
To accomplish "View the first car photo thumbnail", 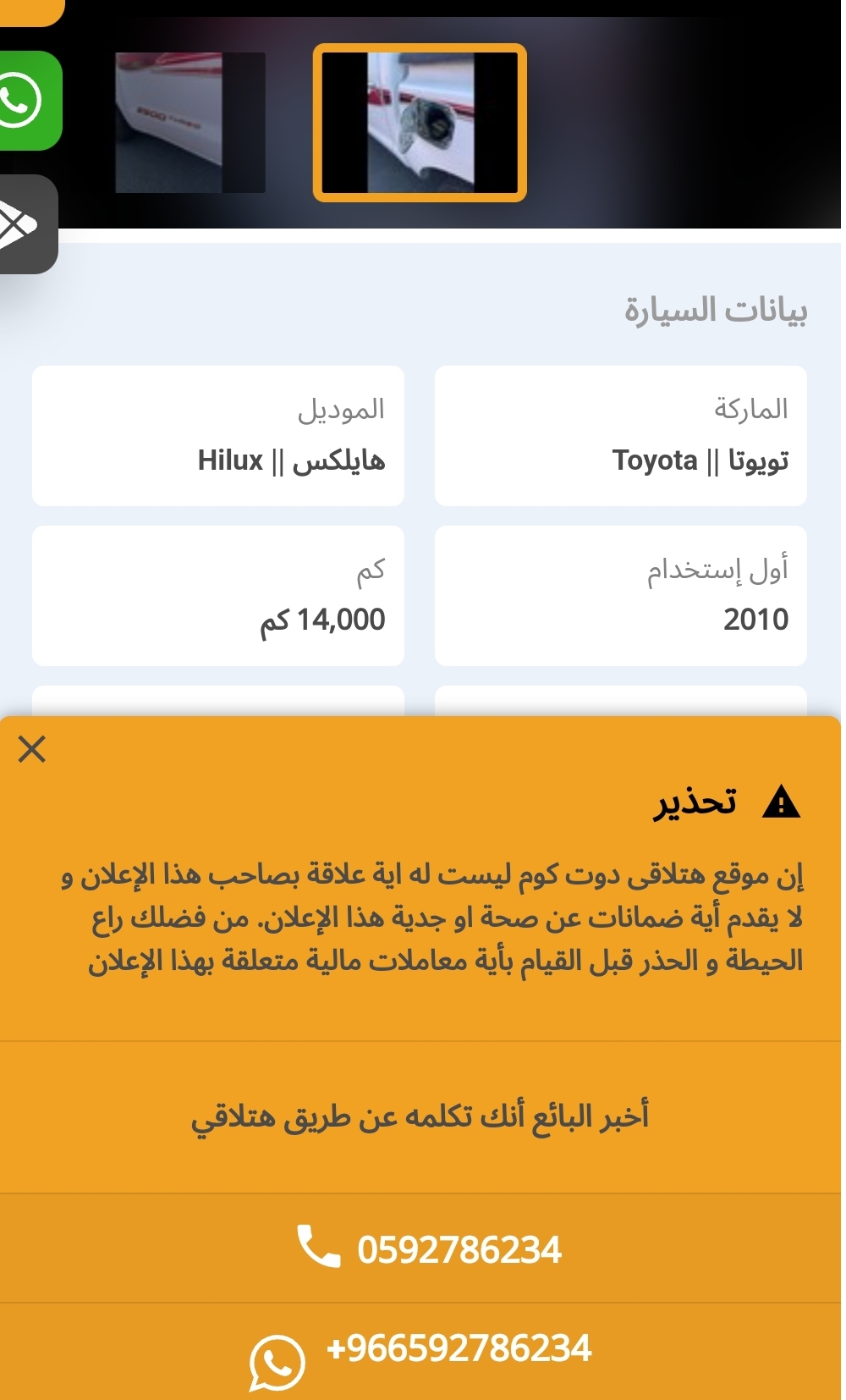I will click(190, 123).
